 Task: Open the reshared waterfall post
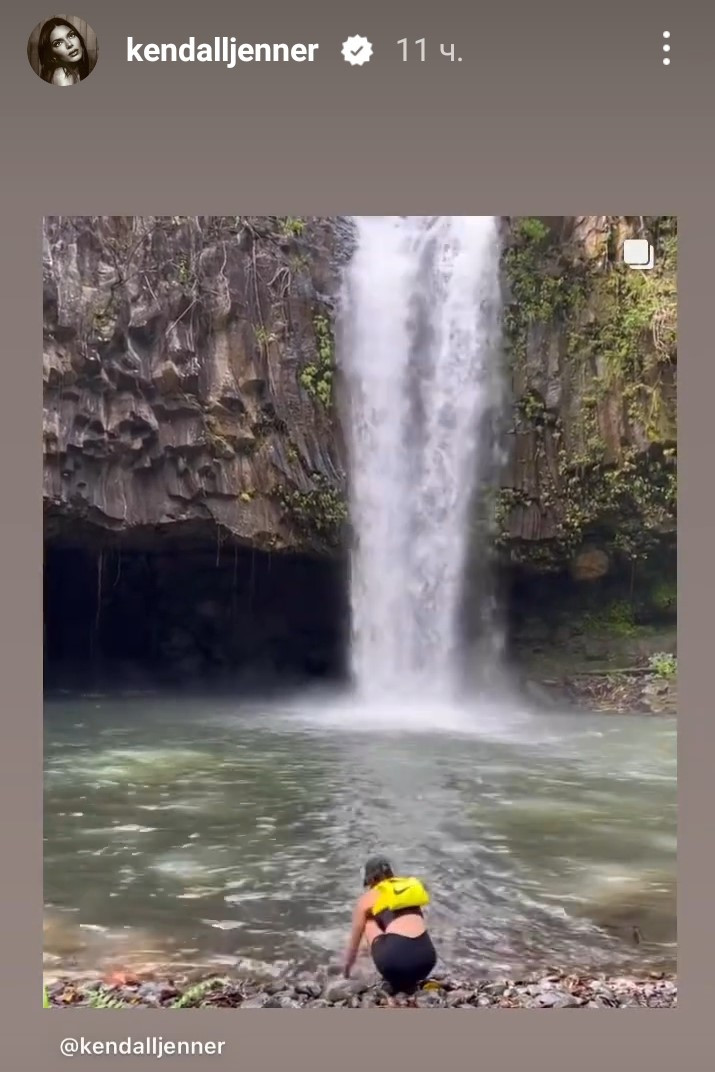tap(359, 610)
